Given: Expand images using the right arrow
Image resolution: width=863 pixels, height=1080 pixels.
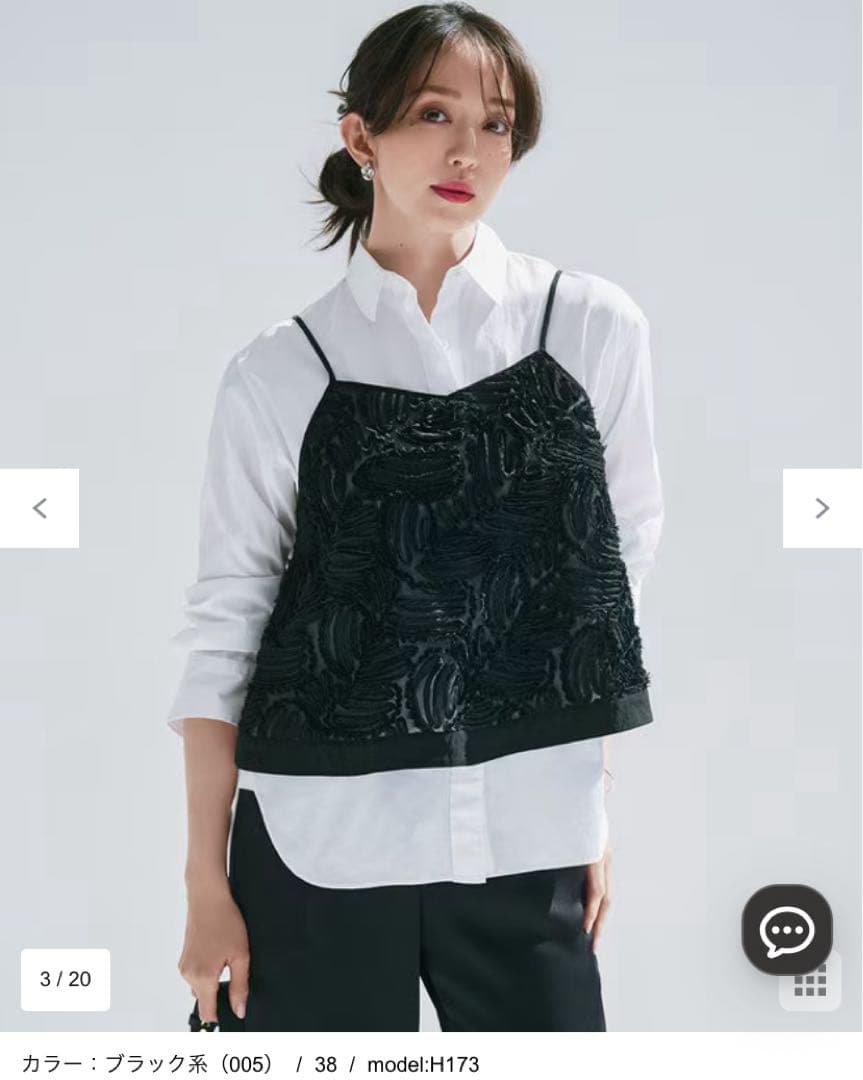Looking at the screenshot, I should click(824, 507).
